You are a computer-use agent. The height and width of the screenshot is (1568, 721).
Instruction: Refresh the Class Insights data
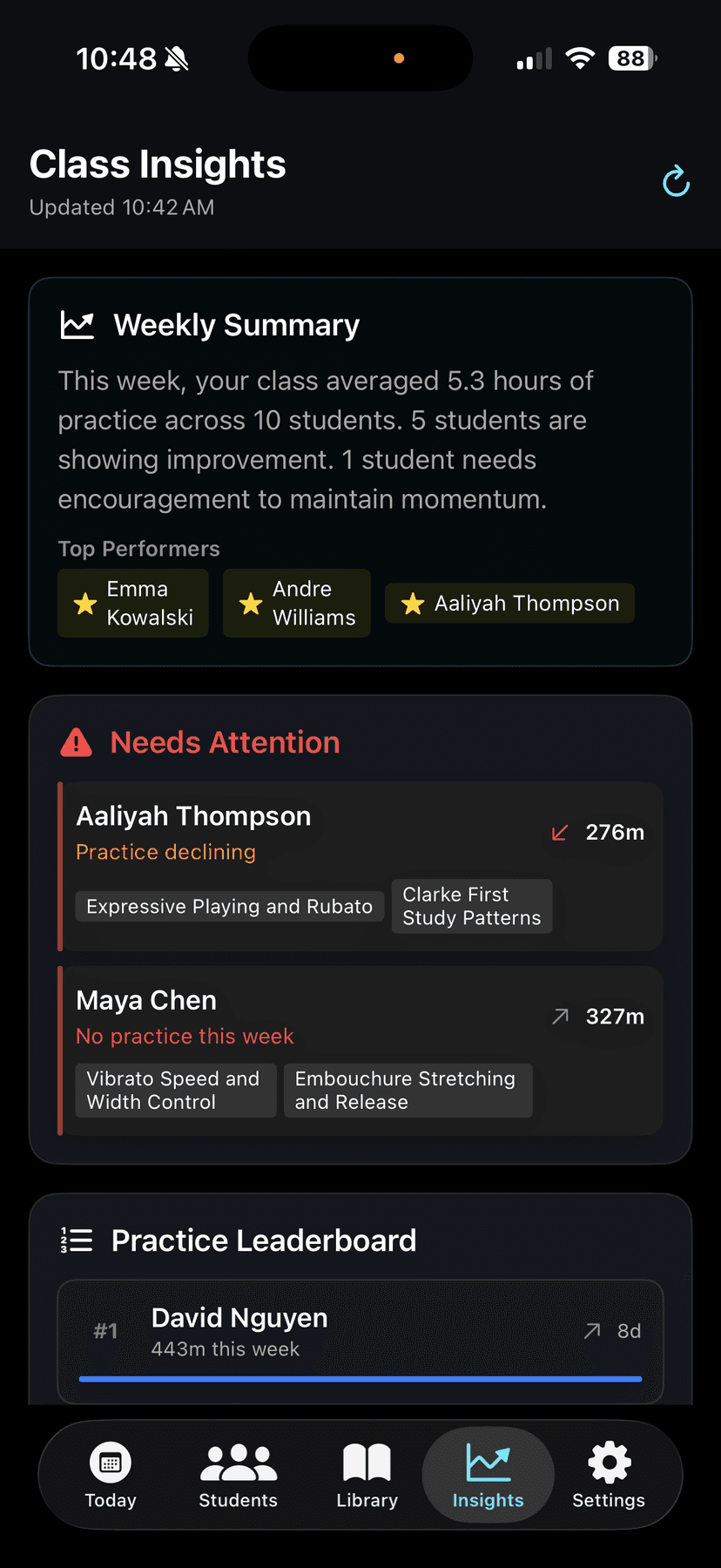point(676,181)
